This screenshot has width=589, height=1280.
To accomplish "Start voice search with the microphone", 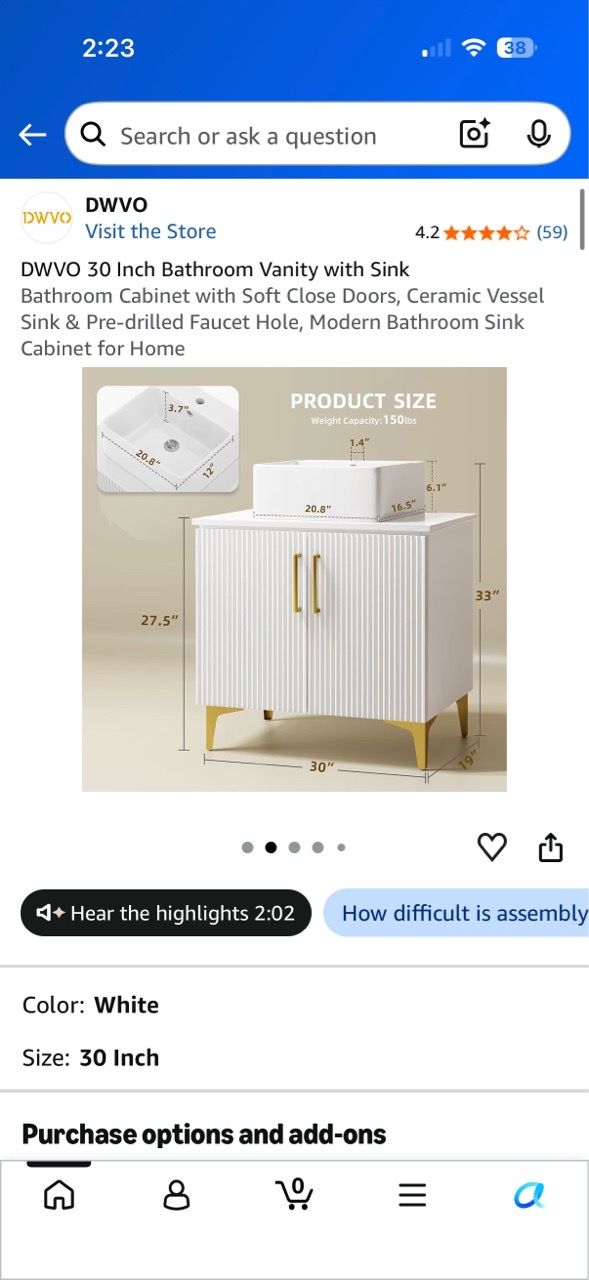I will (539, 134).
